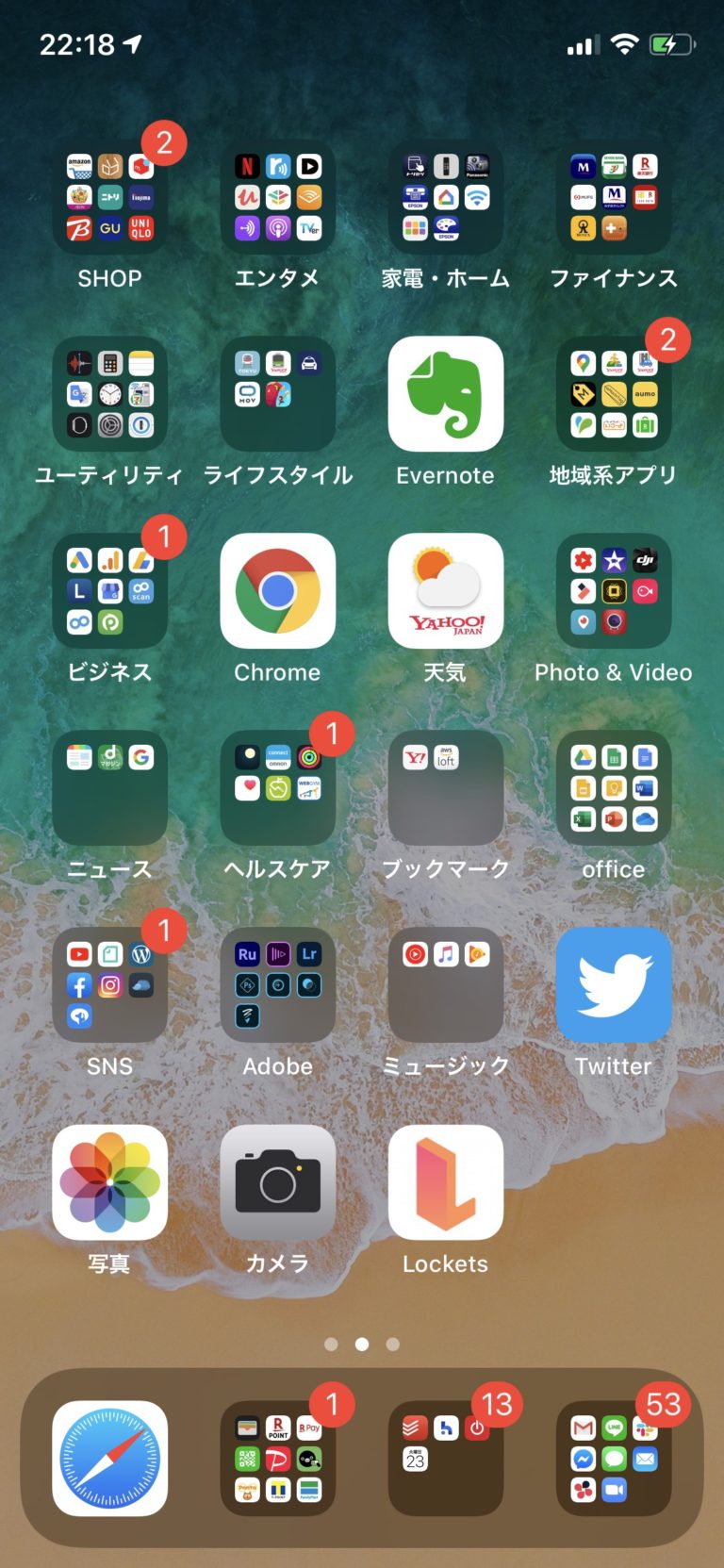Open the 地域系アプリ folder
The width and height of the screenshot is (724, 1568).
point(614,394)
